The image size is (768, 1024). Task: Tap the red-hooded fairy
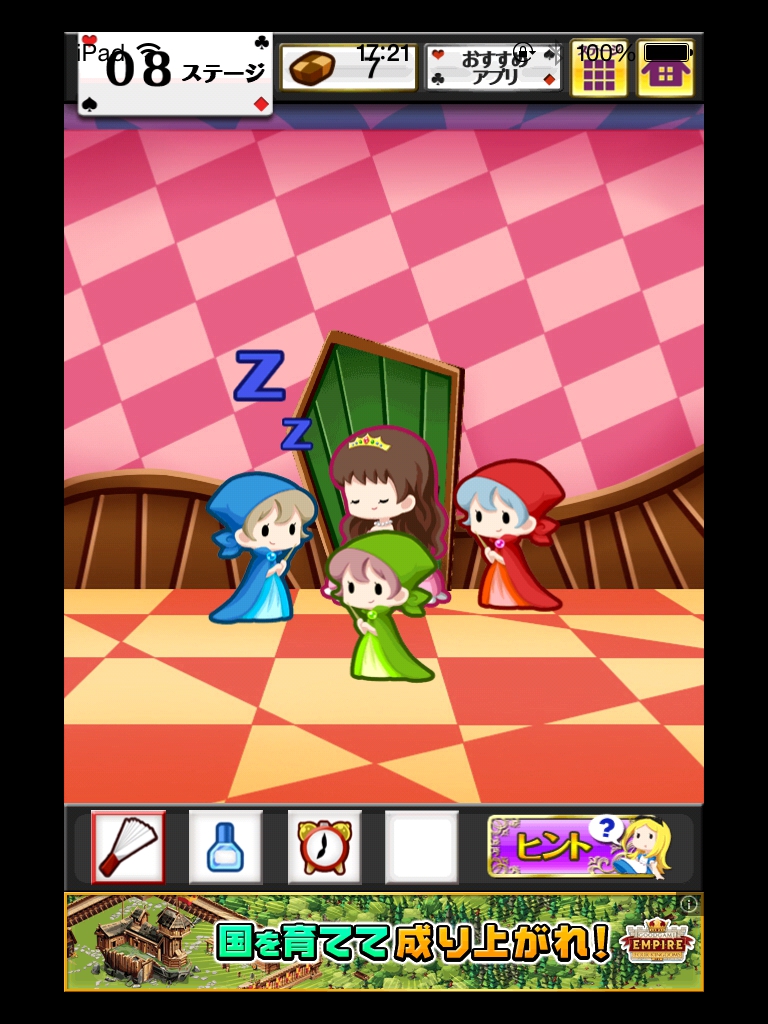(x=512, y=535)
